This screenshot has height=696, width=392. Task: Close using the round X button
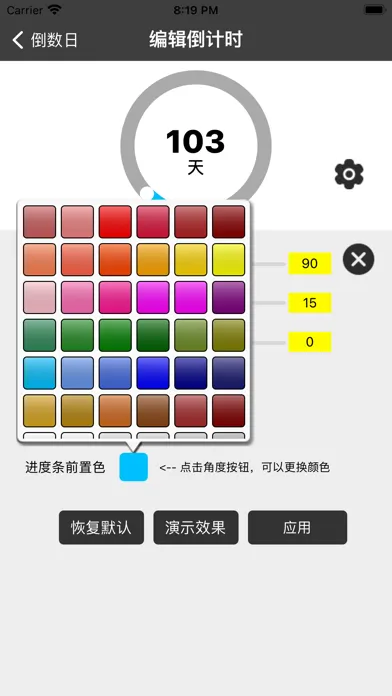(358, 259)
